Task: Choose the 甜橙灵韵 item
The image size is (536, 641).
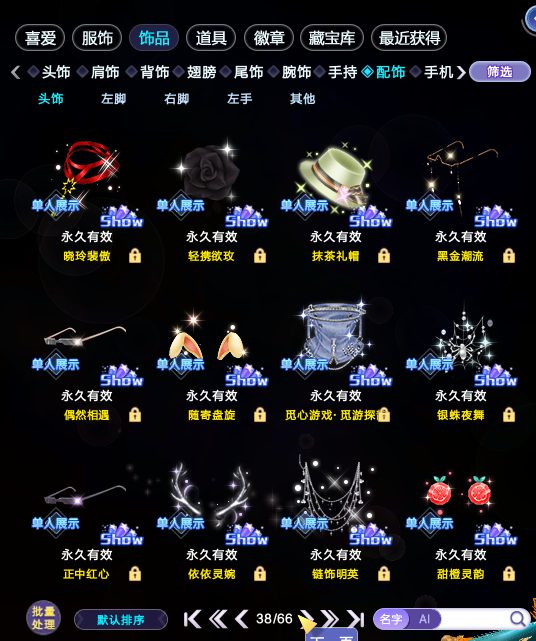Action: (461, 521)
